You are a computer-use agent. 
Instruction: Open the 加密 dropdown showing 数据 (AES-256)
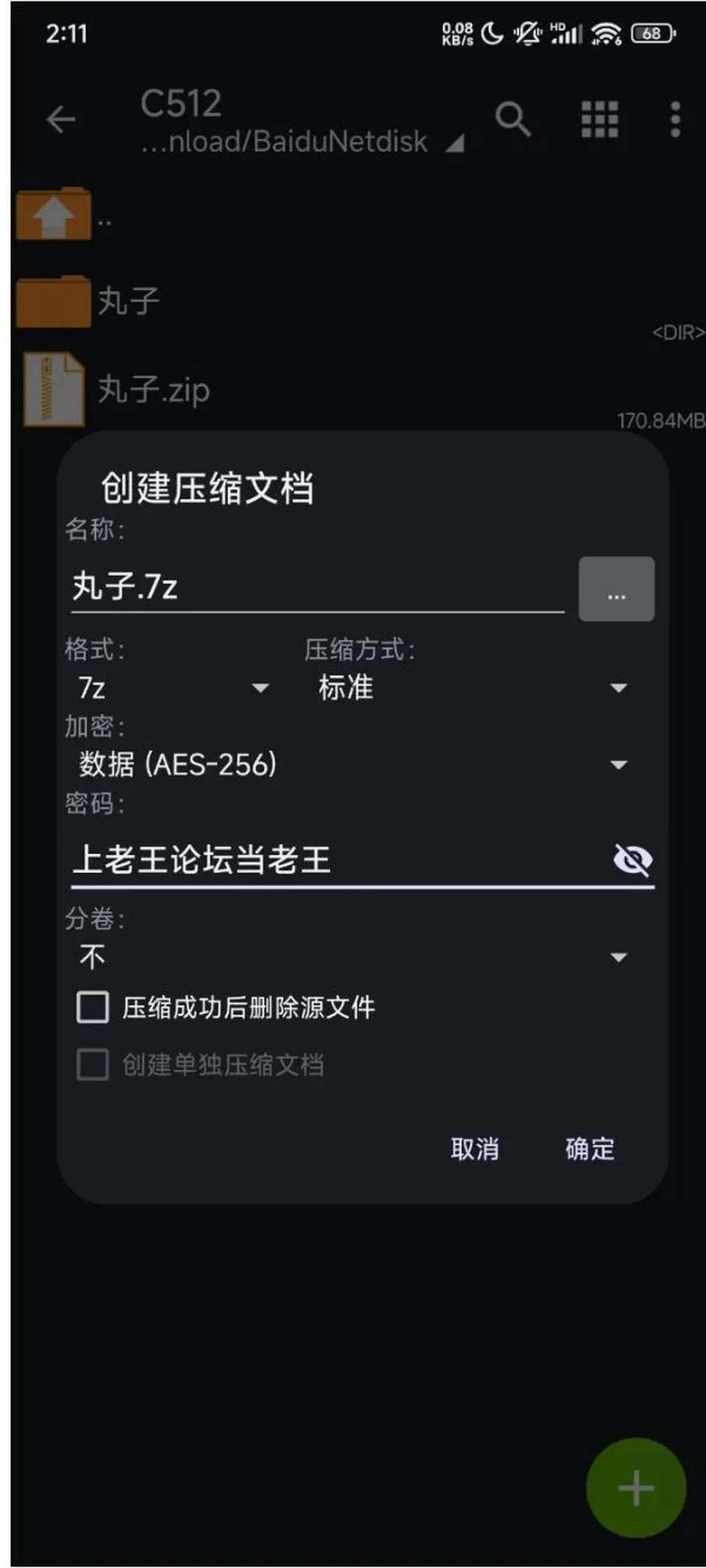353,765
